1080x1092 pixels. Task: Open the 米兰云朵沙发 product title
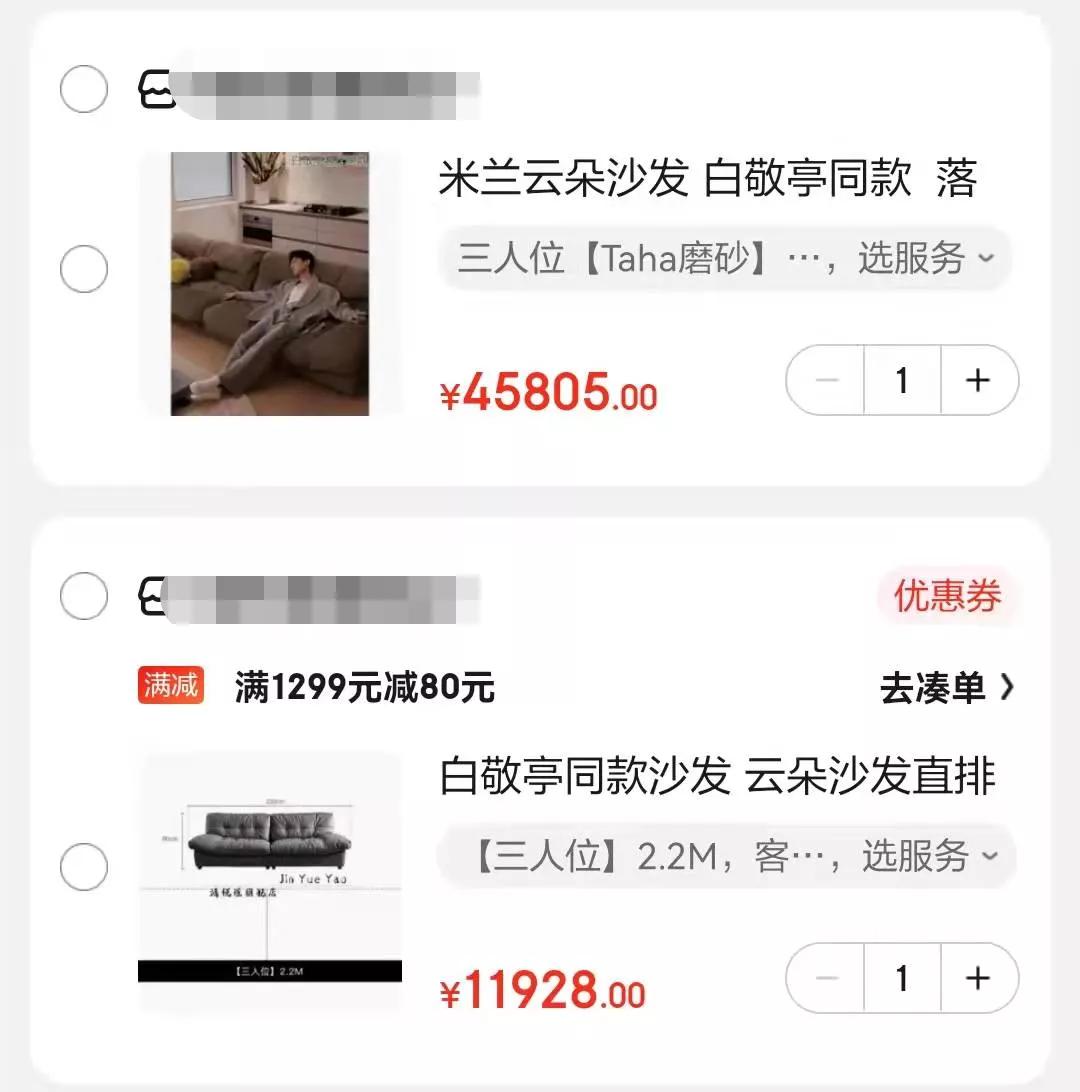point(710,178)
